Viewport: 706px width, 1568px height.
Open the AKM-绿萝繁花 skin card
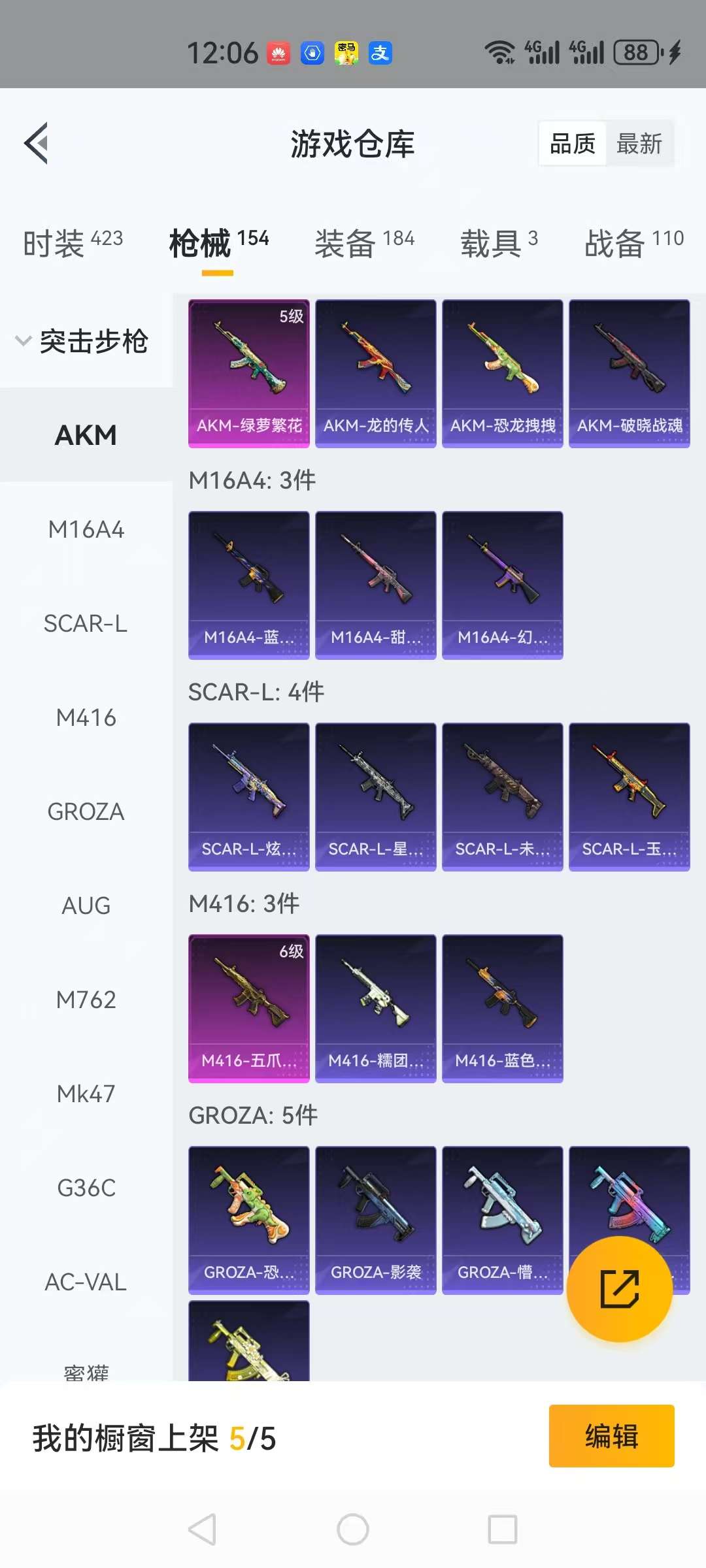(248, 373)
